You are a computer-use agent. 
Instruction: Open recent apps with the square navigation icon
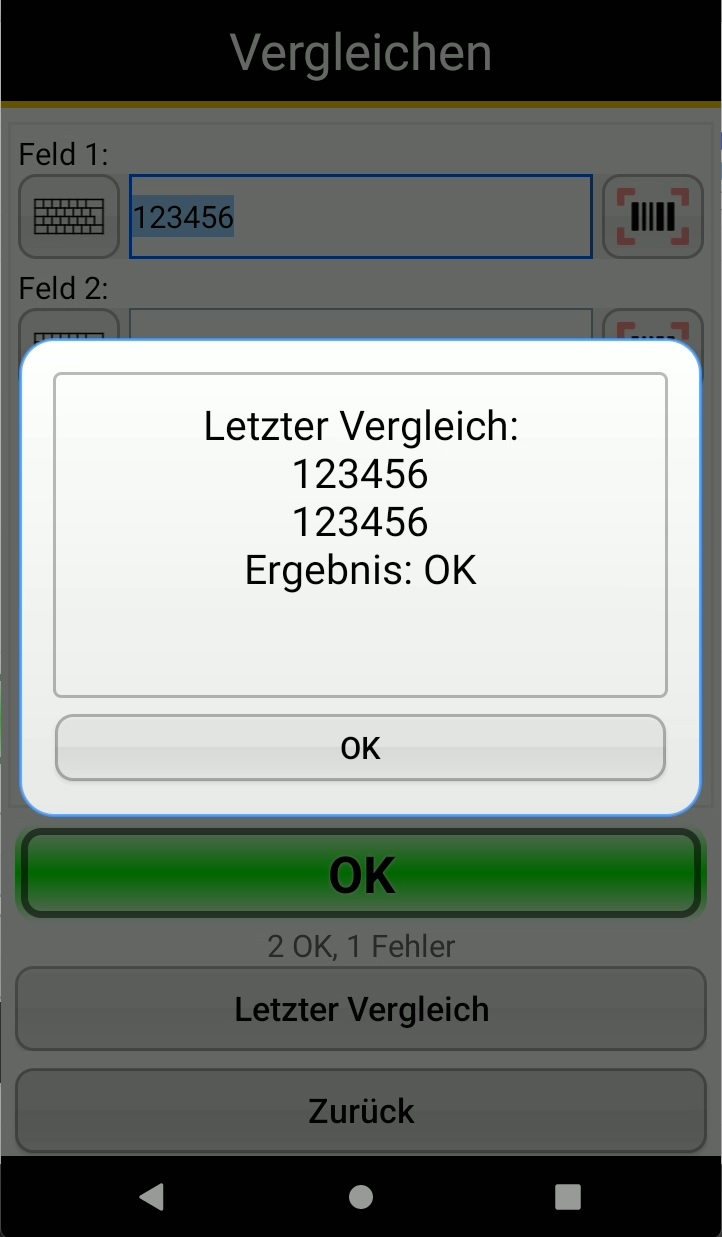tap(567, 1196)
